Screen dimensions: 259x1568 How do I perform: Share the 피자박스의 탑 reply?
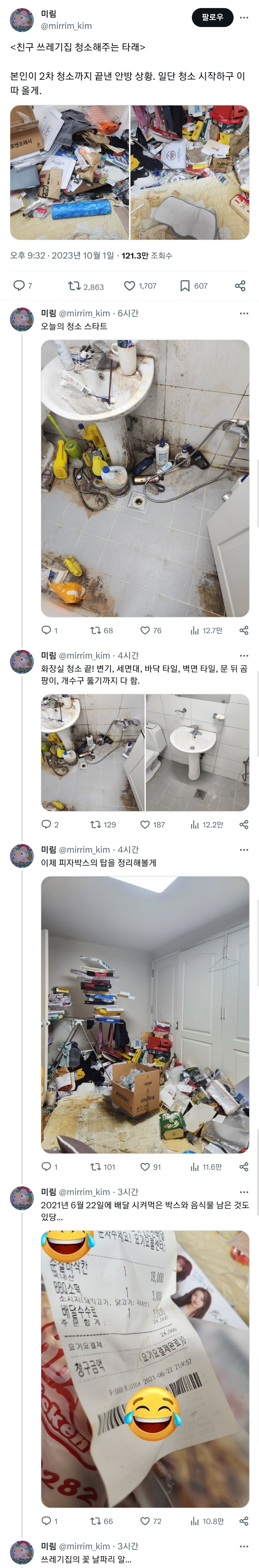click(244, 1167)
